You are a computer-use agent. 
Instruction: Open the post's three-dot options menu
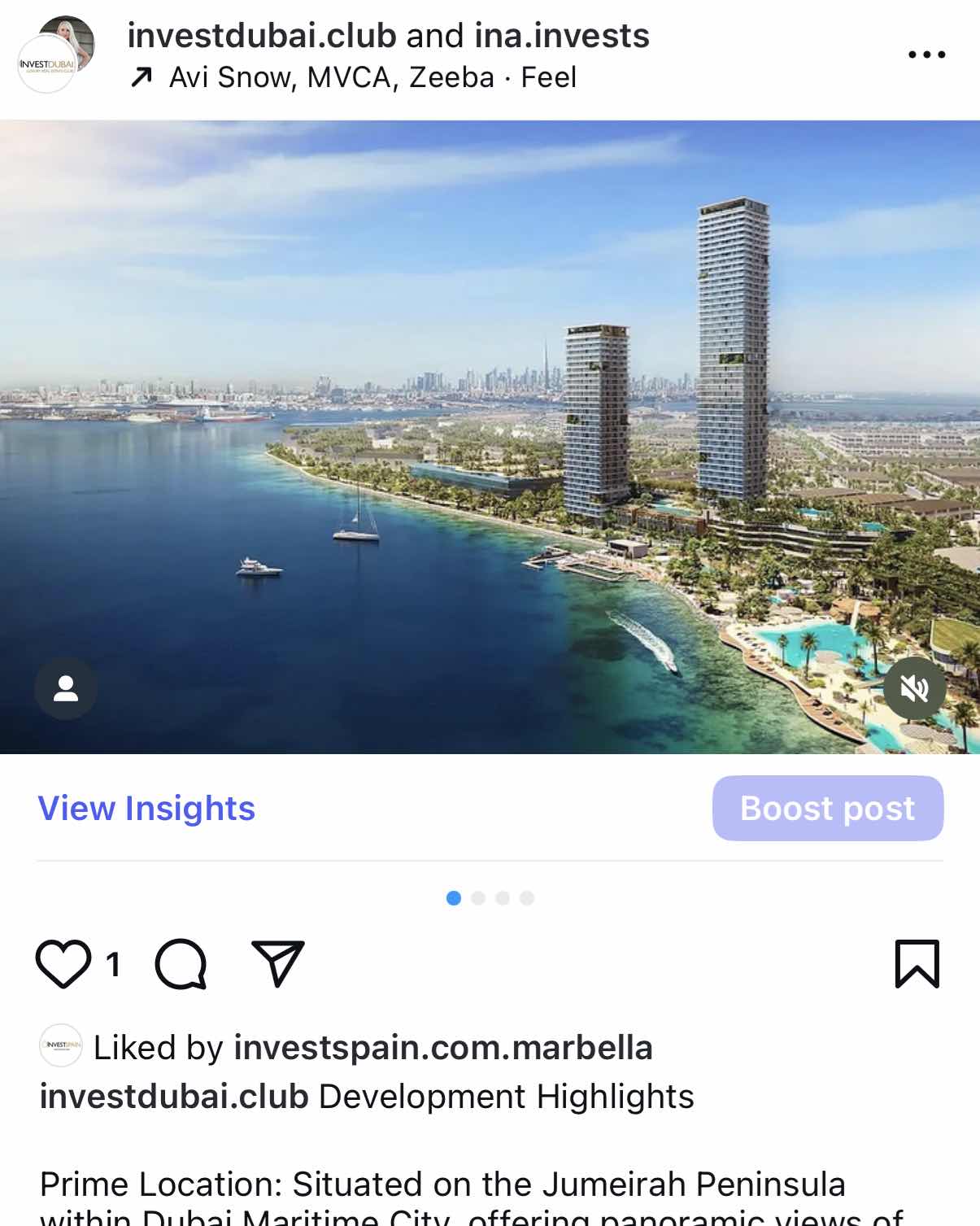pyautogui.click(x=926, y=55)
